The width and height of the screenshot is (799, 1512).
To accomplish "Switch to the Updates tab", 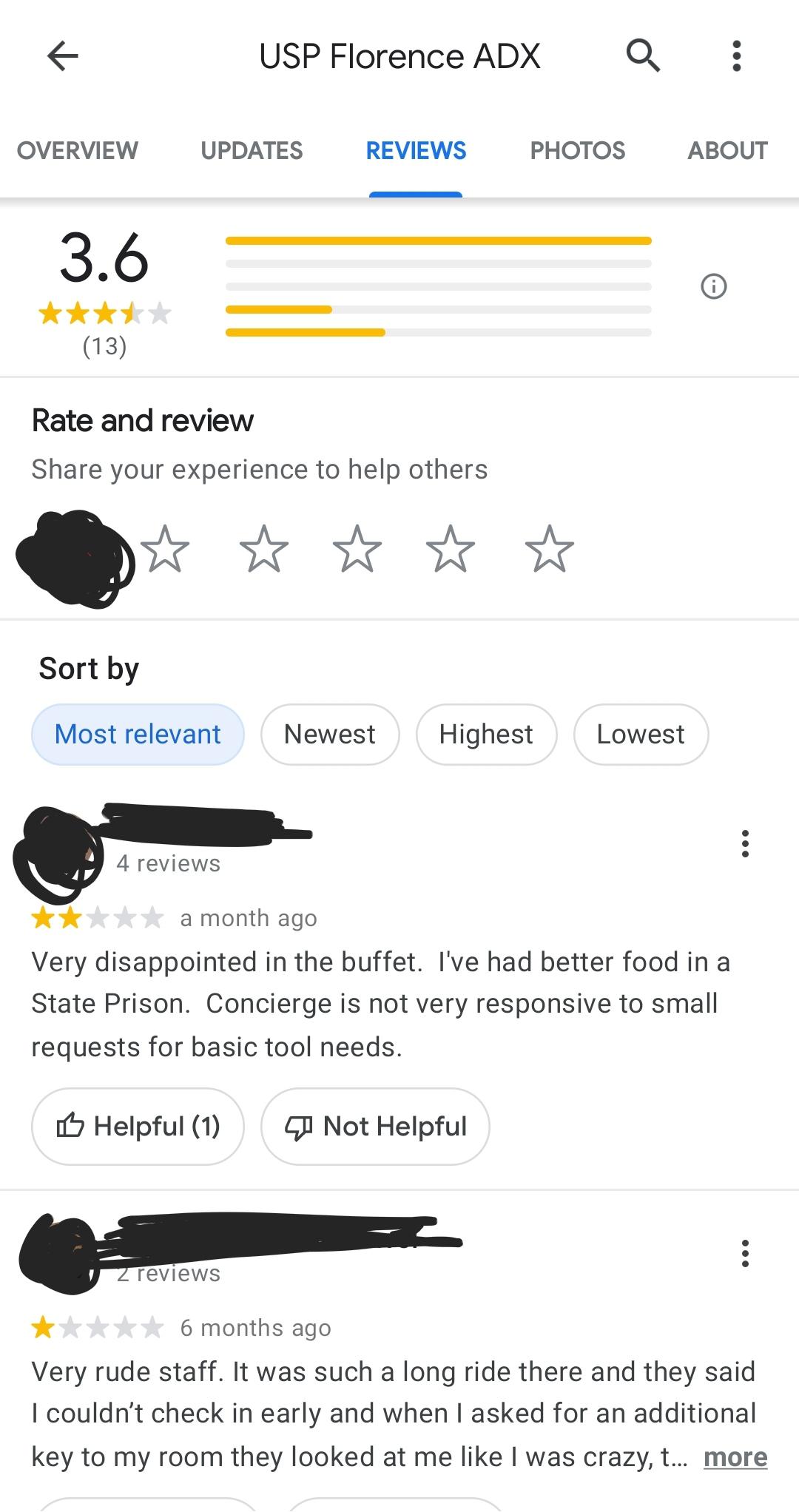I will [252, 151].
